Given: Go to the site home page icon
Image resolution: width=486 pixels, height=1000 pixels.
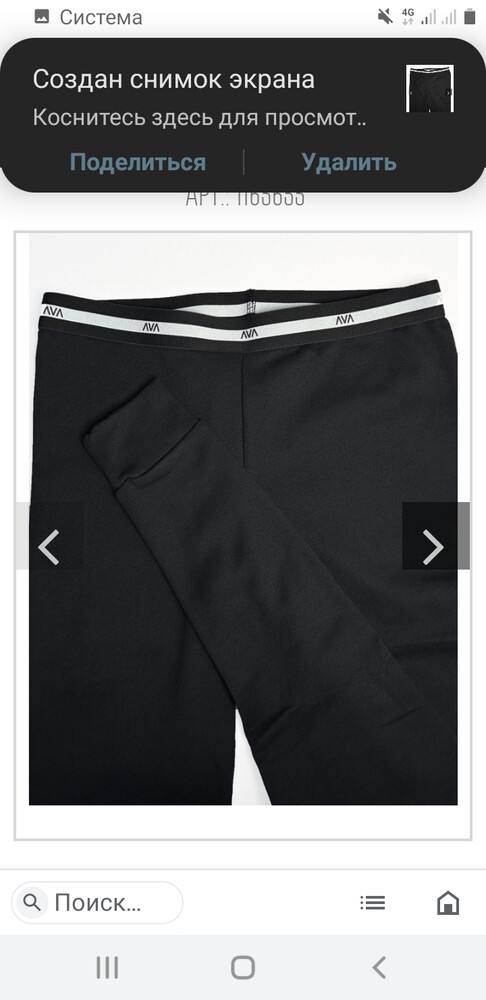Looking at the screenshot, I should click(x=448, y=902).
